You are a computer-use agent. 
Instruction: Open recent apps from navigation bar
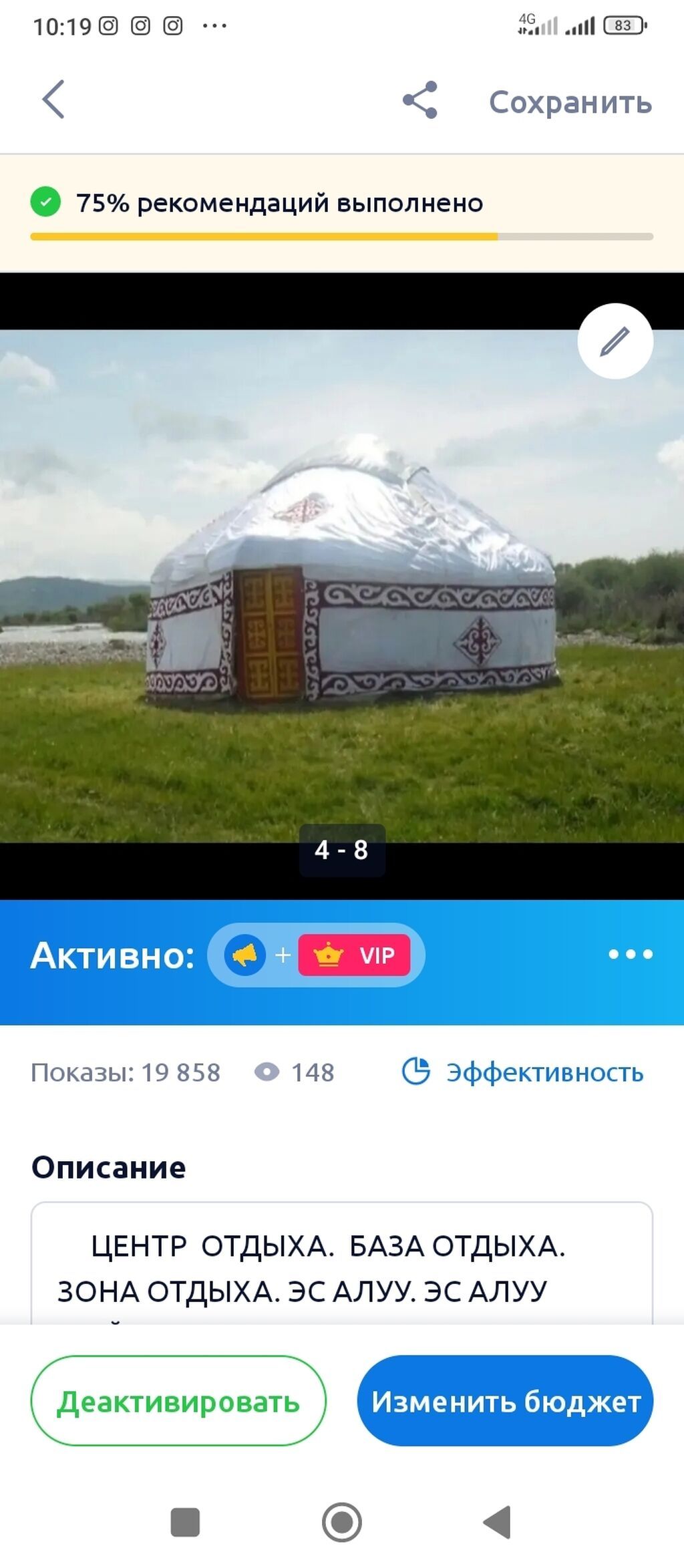coord(186,1523)
